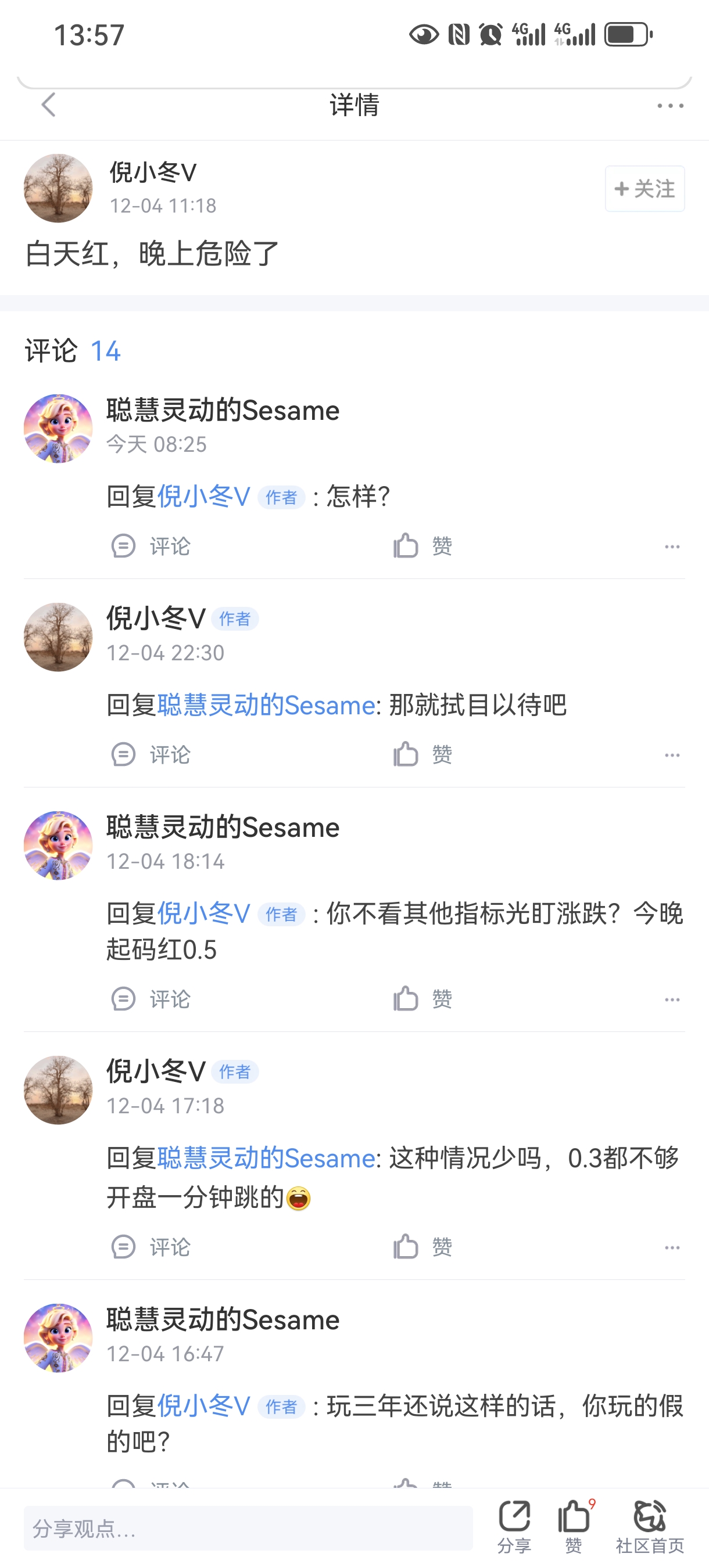709x1568 pixels.
Task: Open more options for the 怎样？ comment
Action: (x=672, y=546)
